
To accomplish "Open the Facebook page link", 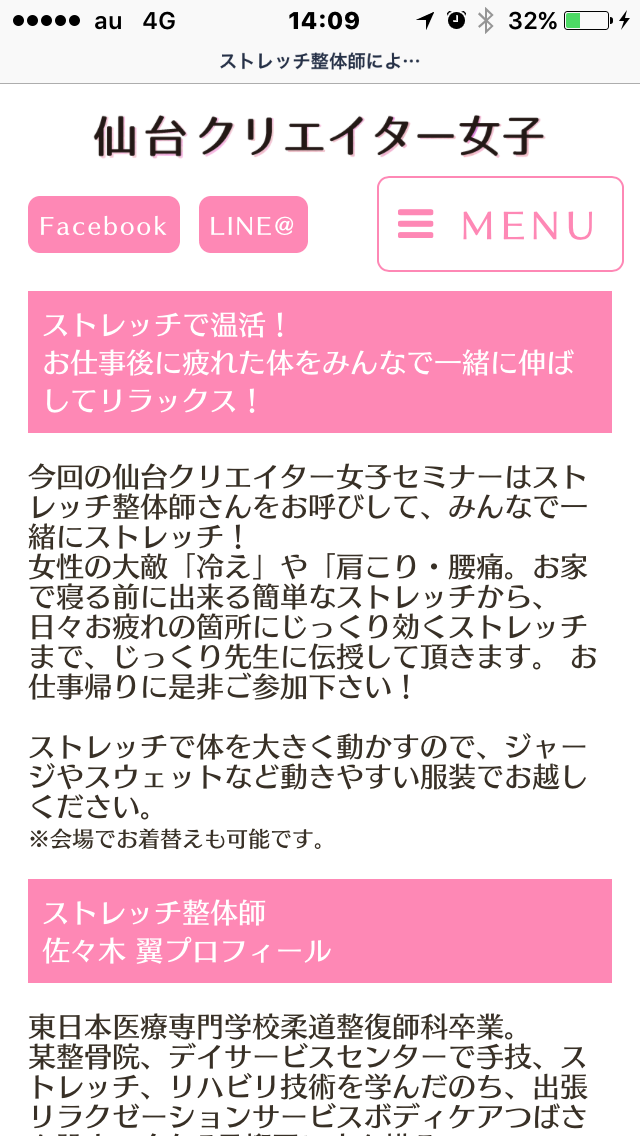I will [x=104, y=225].
